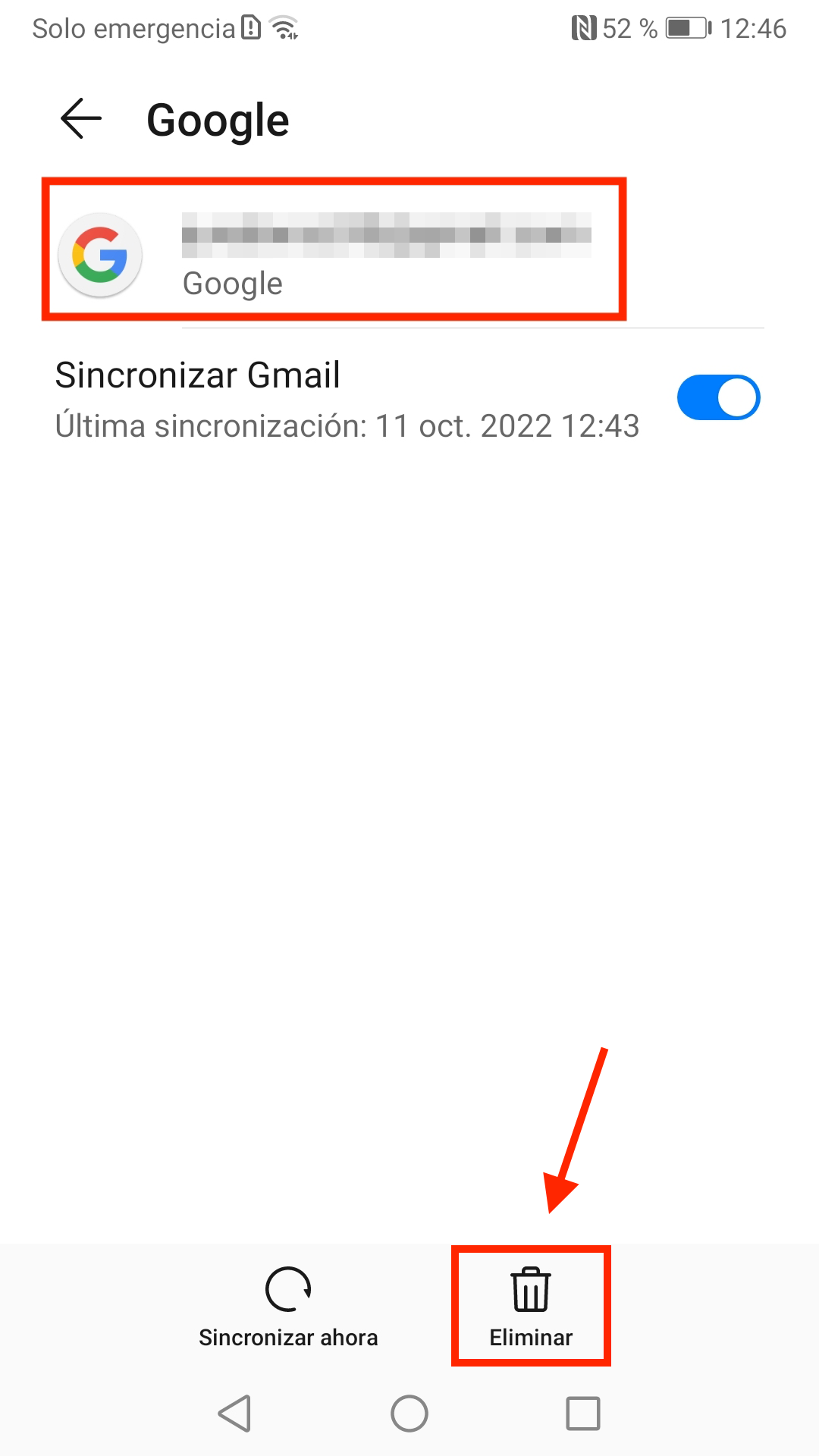Open the Google account row
The image size is (819, 1456).
(x=409, y=254)
